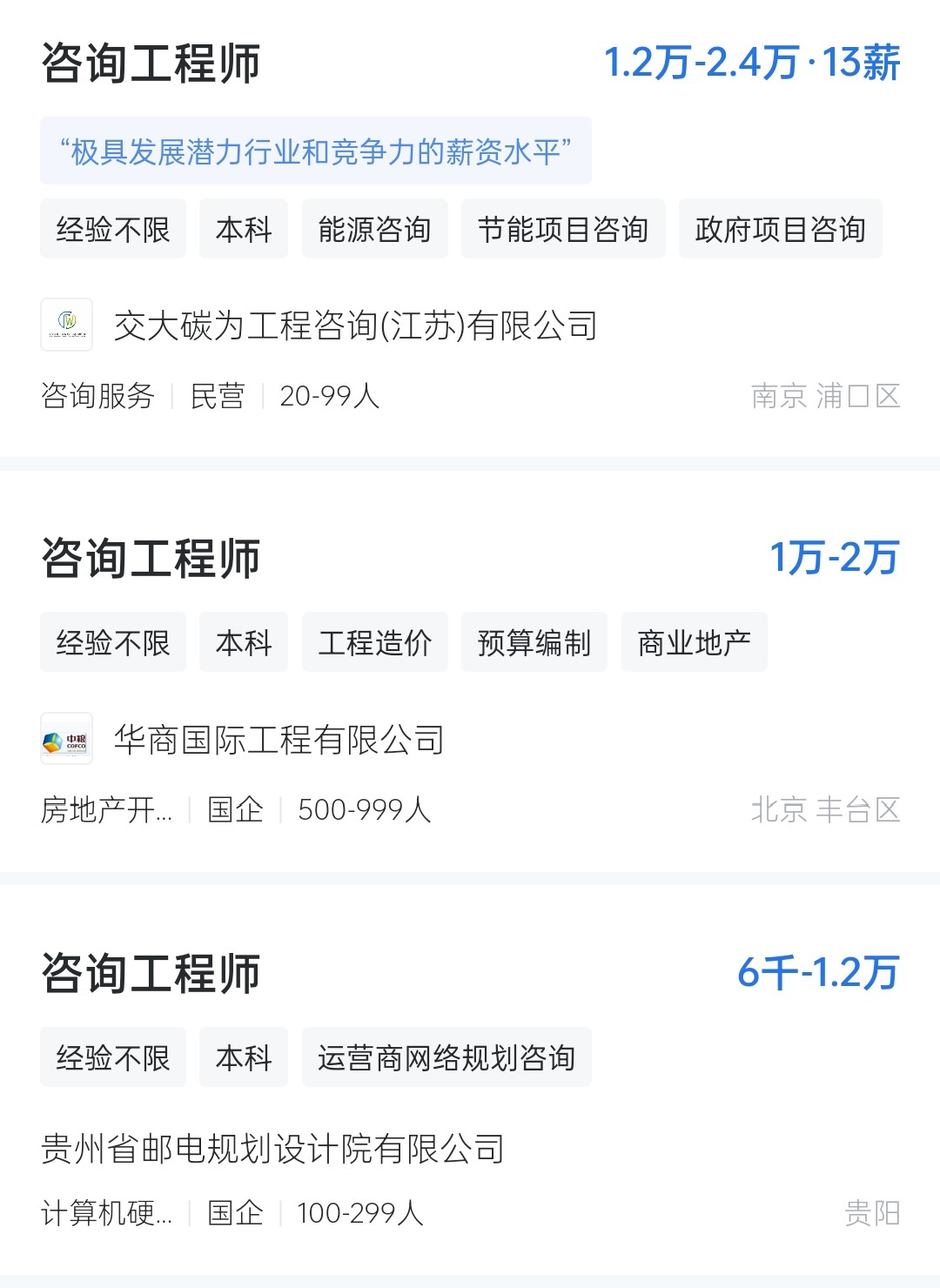This screenshot has width=940, height=1288.
Task: Open 华商国际工程有限公司 company page
Action: [x=280, y=741]
